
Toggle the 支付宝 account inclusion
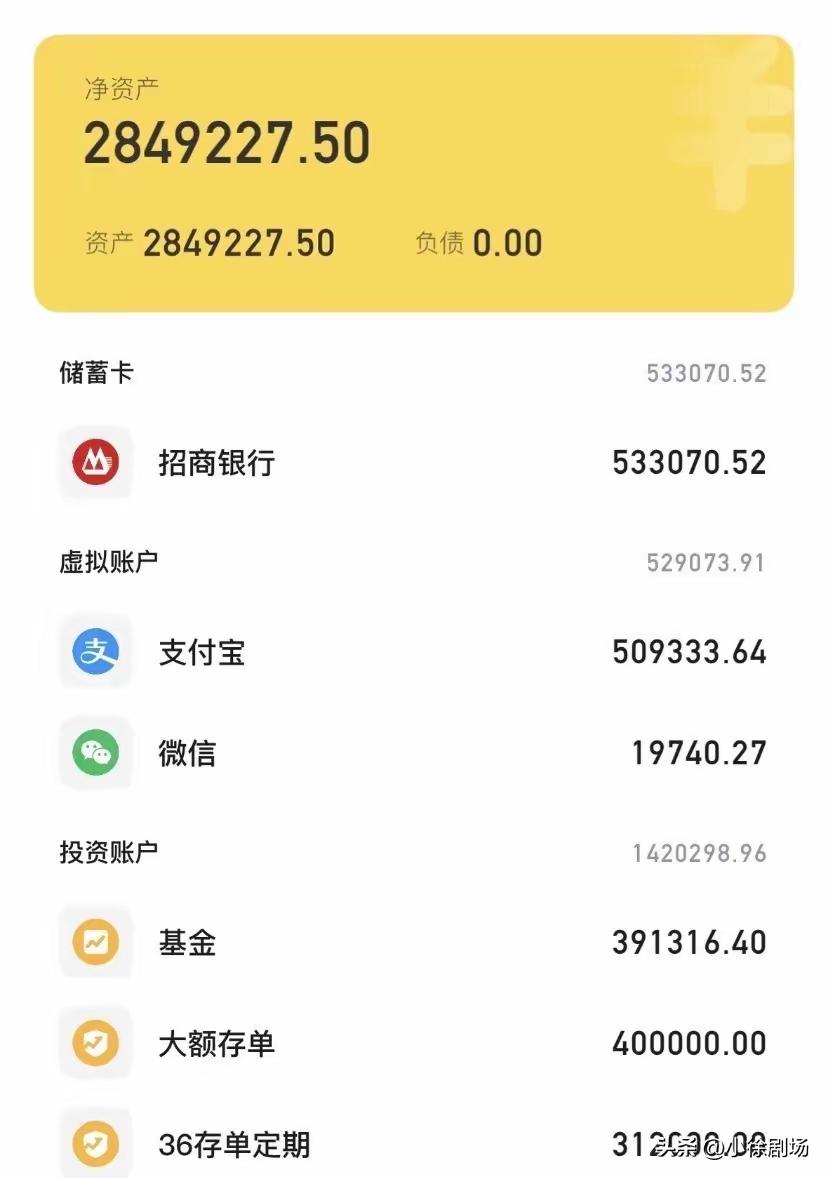pyautogui.click(x=200, y=652)
